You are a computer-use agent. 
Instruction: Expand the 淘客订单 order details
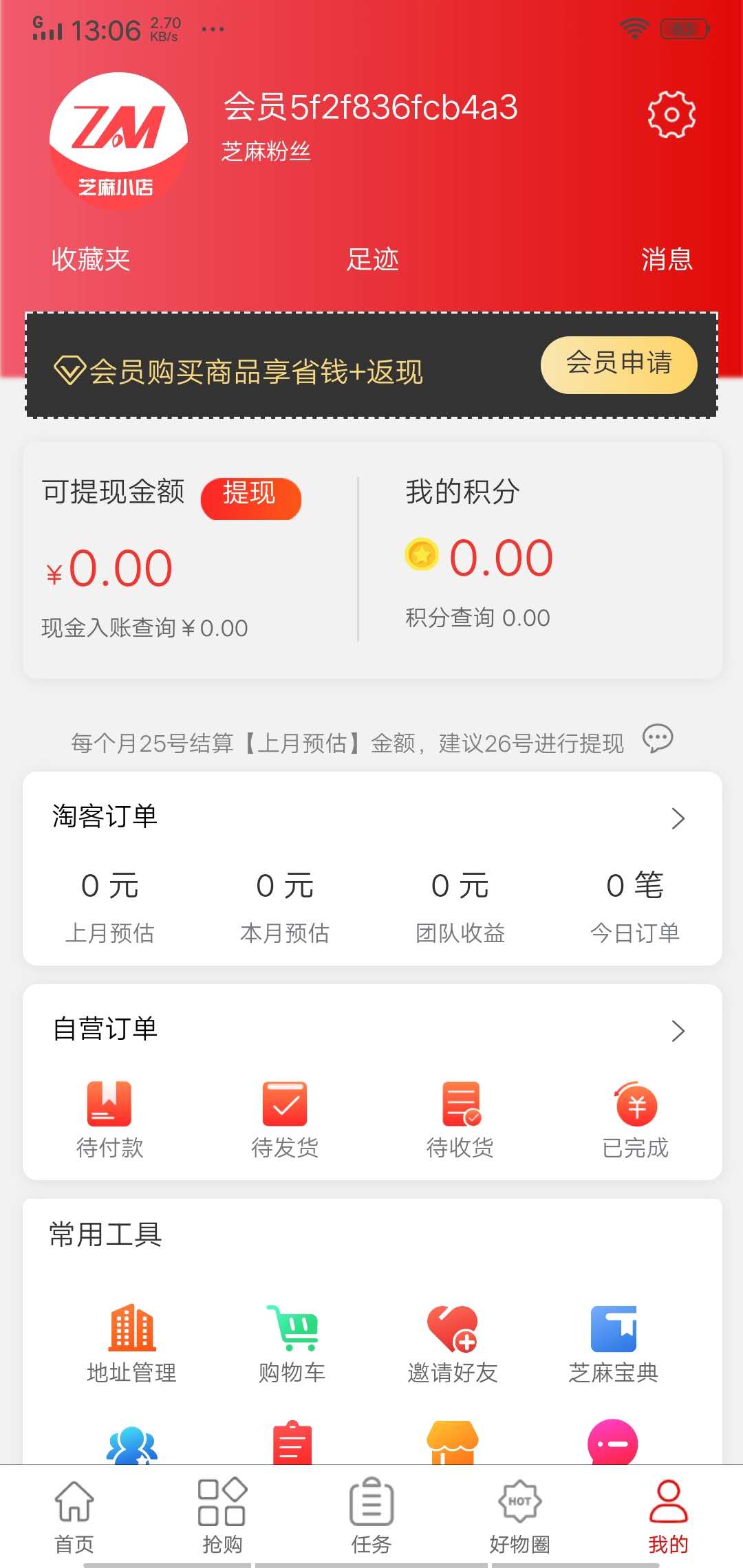tap(678, 818)
